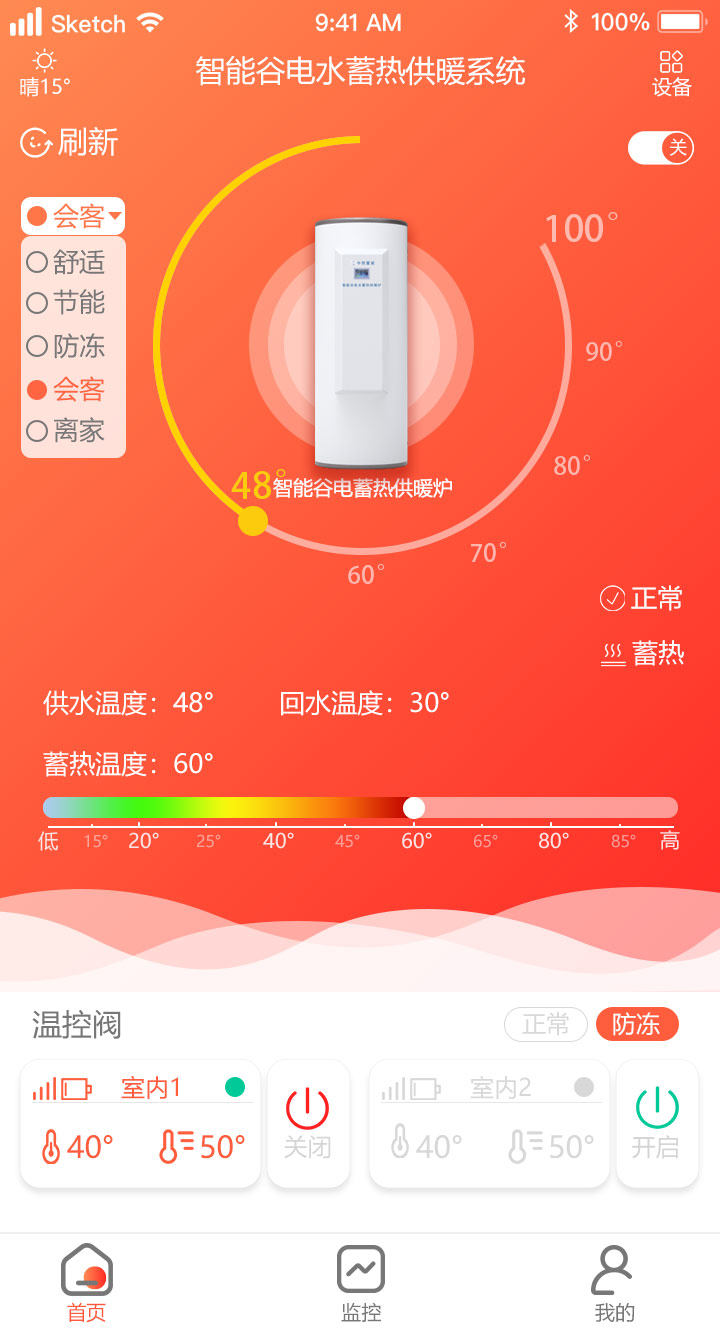The width and height of the screenshot is (720, 1334).
Task: Open the 室内1 thermostat card
Action: (140, 1124)
